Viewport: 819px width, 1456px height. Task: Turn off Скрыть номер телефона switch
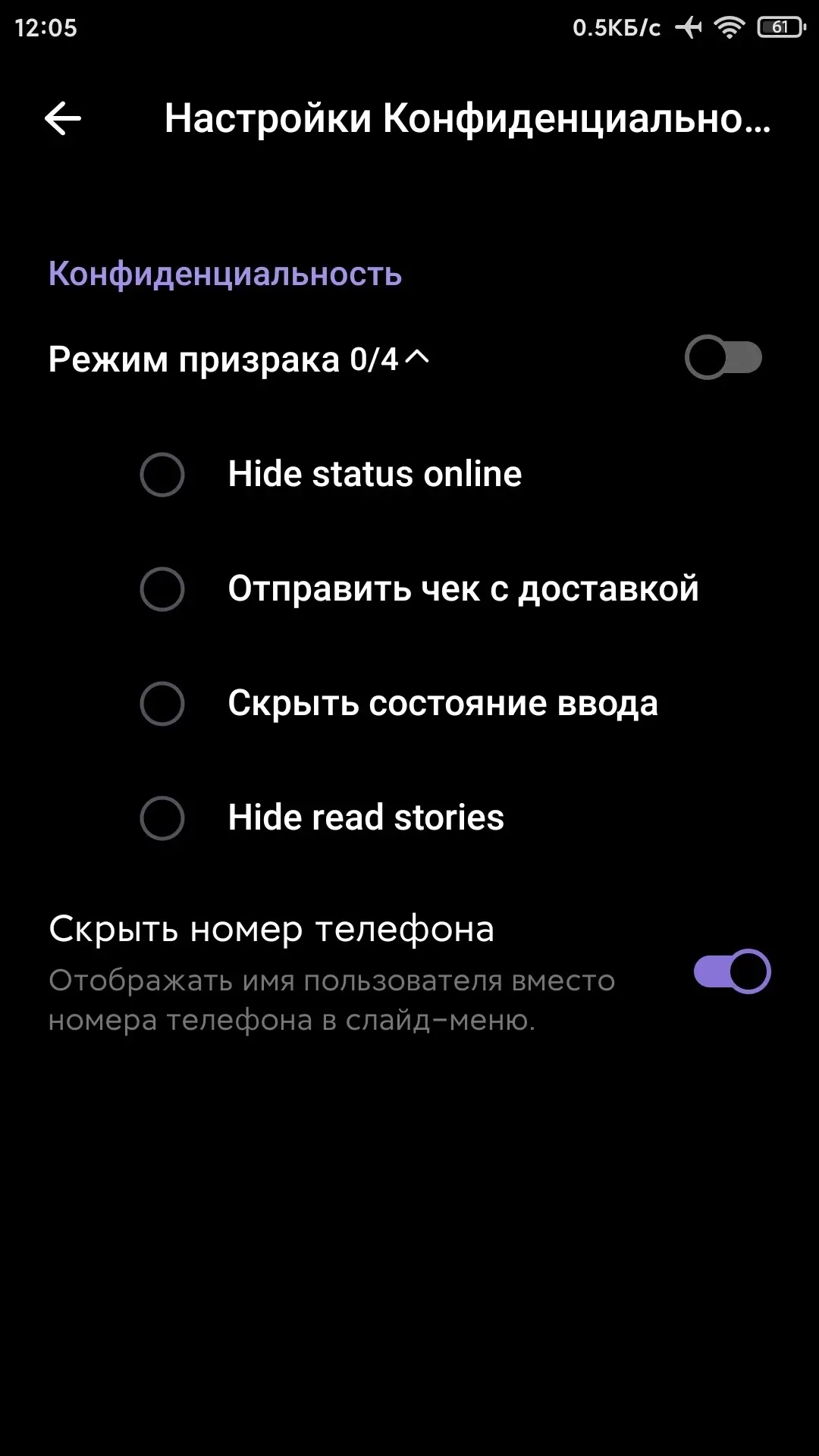tap(732, 971)
